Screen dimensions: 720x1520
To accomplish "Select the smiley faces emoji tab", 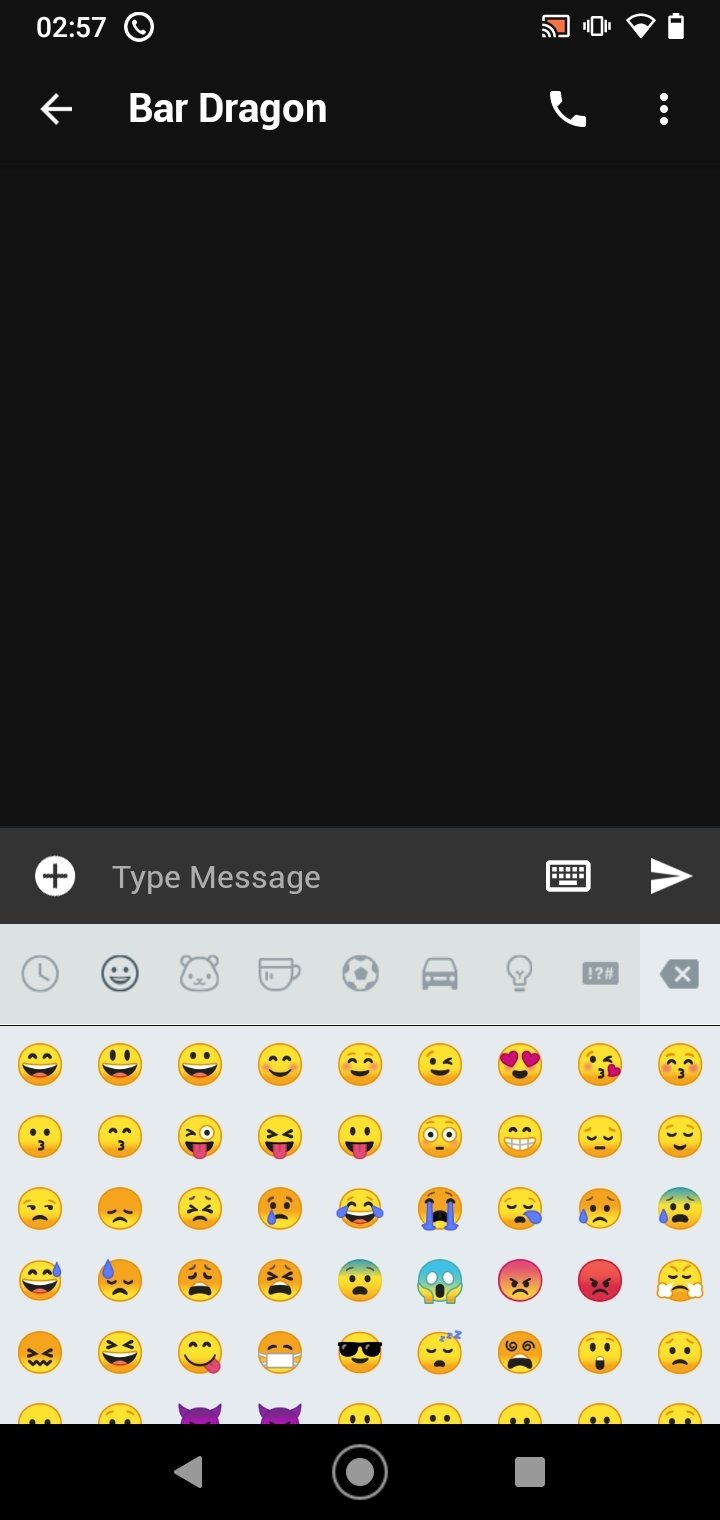I will pos(120,974).
